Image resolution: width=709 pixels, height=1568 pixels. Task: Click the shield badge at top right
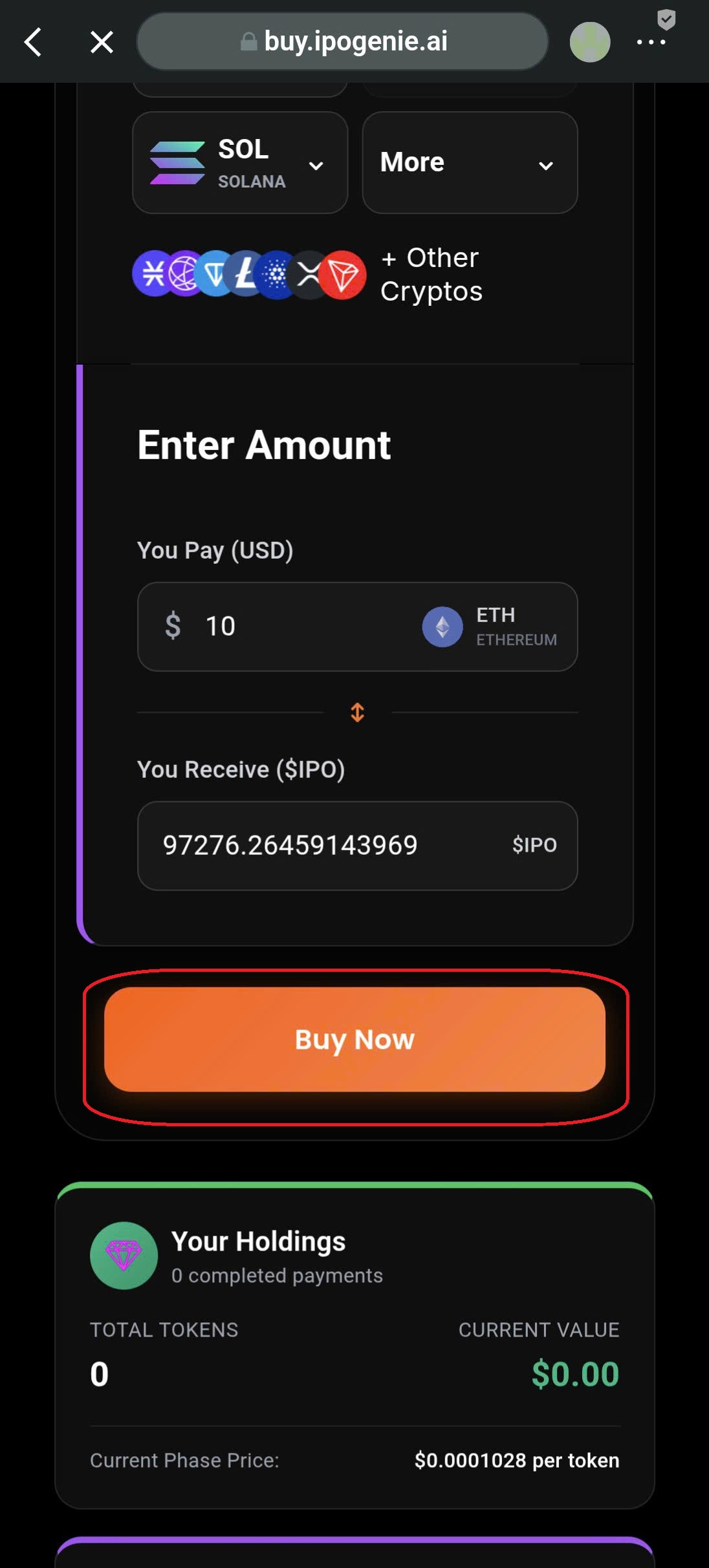(x=665, y=19)
